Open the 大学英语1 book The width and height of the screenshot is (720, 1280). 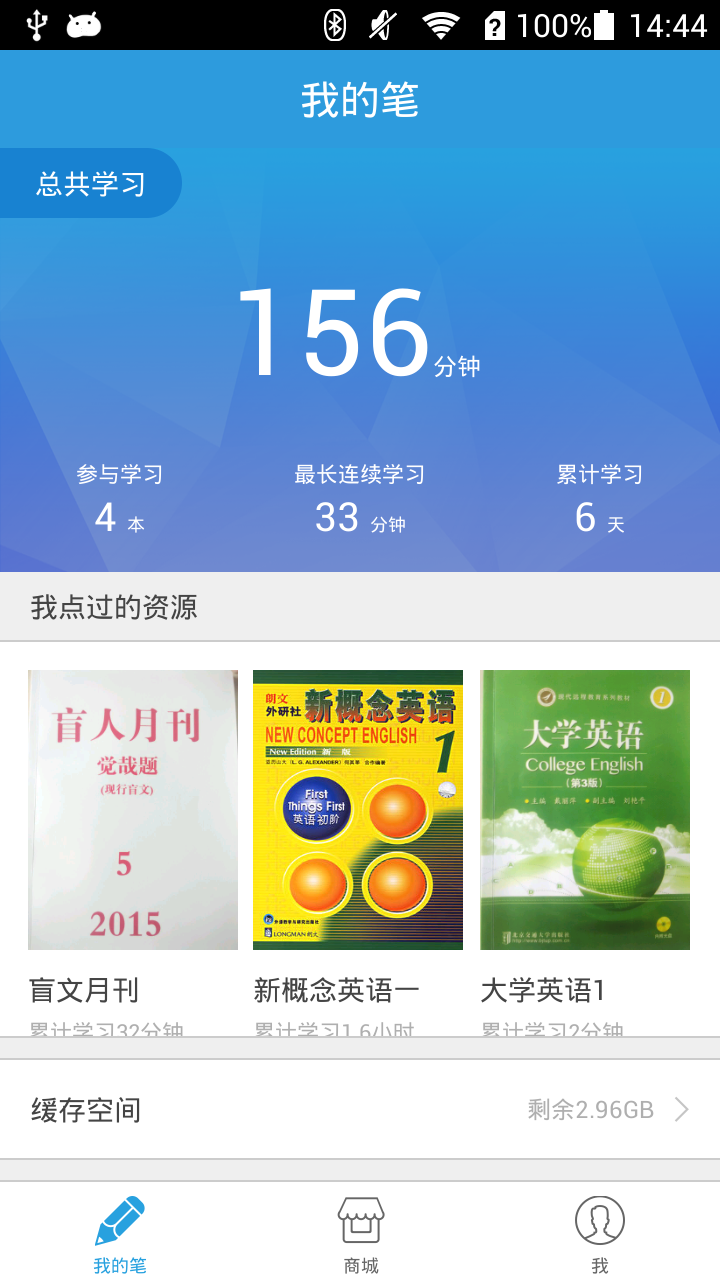pyautogui.click(x=585, y=810)
